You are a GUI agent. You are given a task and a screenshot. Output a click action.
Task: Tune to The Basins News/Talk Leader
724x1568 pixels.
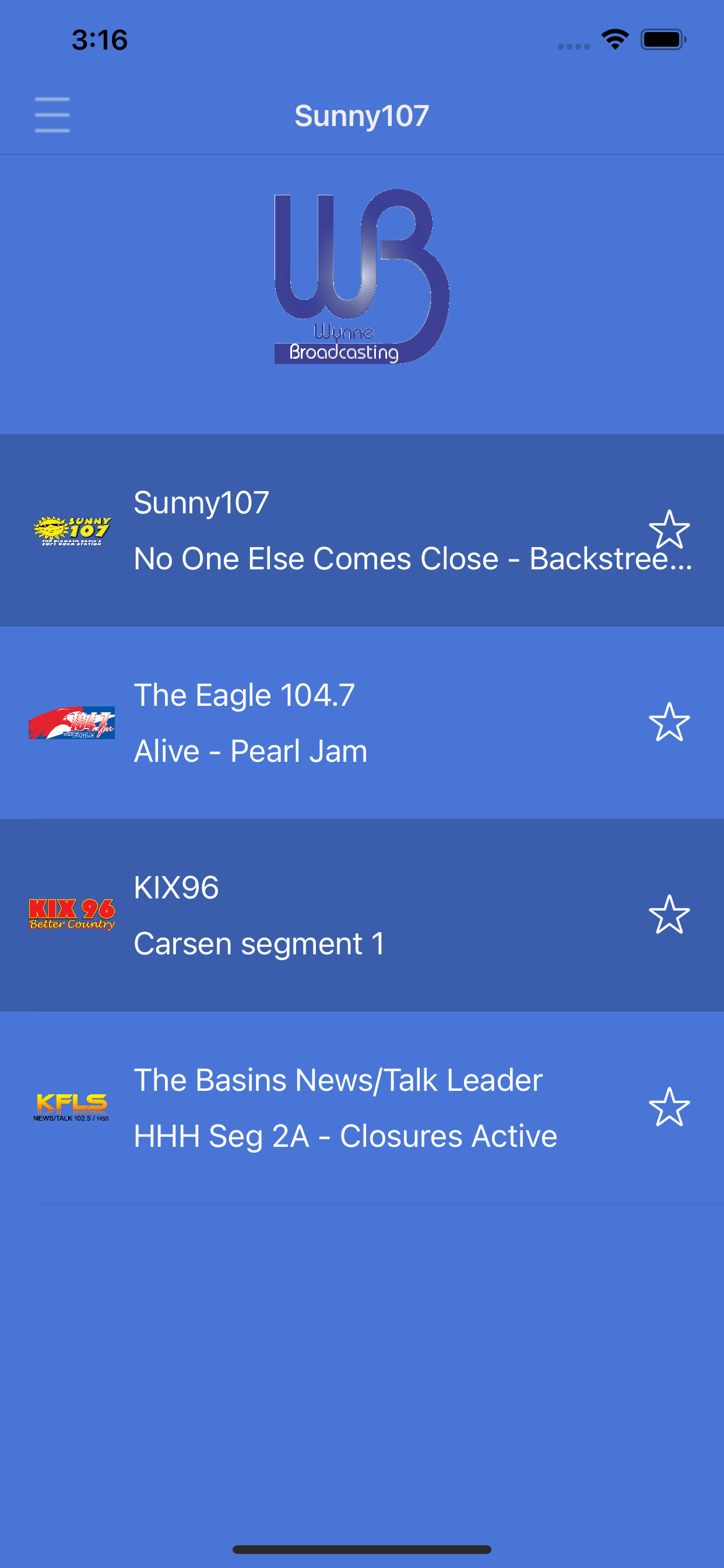(362, 1107)
